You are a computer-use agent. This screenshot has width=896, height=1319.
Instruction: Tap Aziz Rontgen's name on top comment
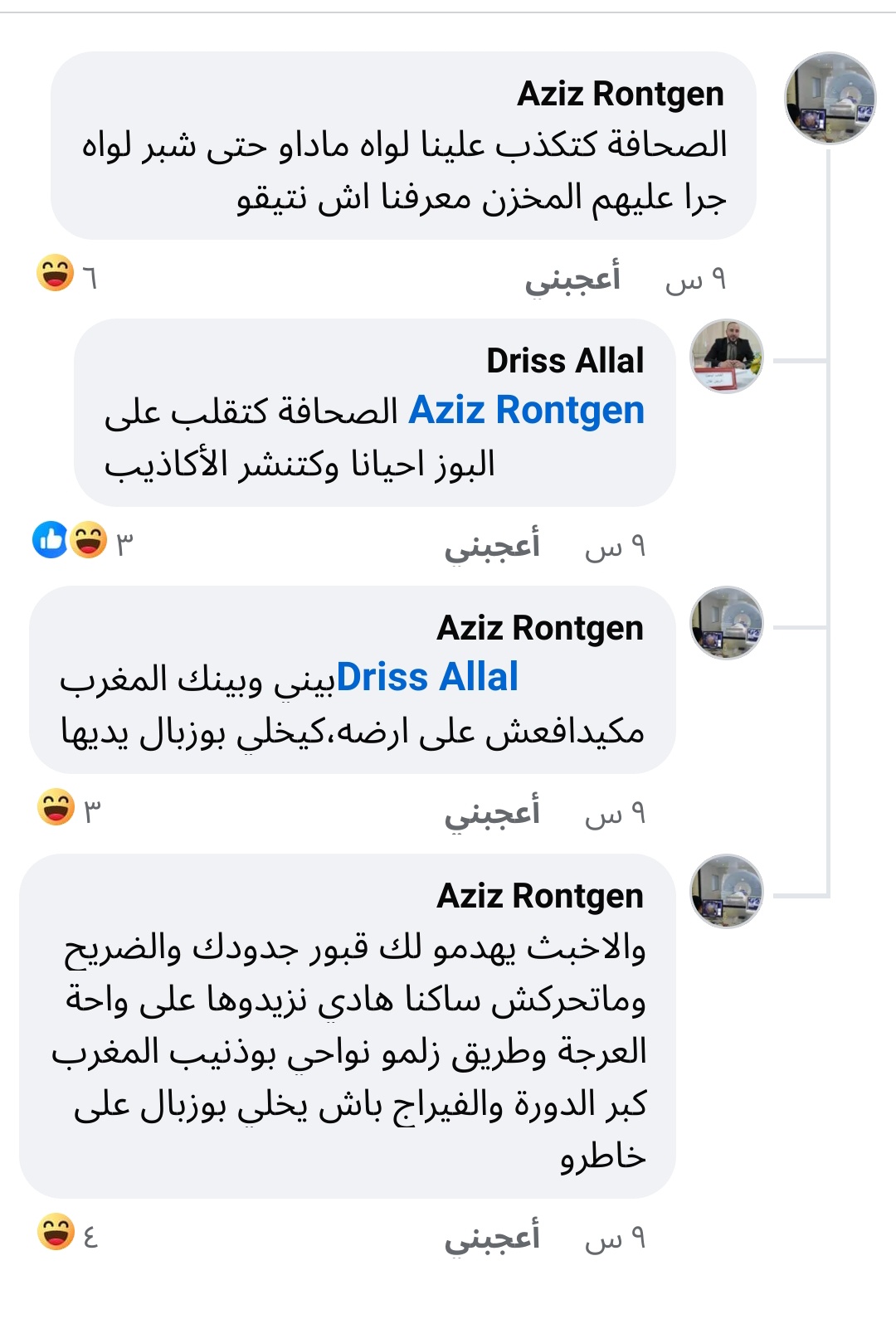pyautogui.click(x=620, y=94)
